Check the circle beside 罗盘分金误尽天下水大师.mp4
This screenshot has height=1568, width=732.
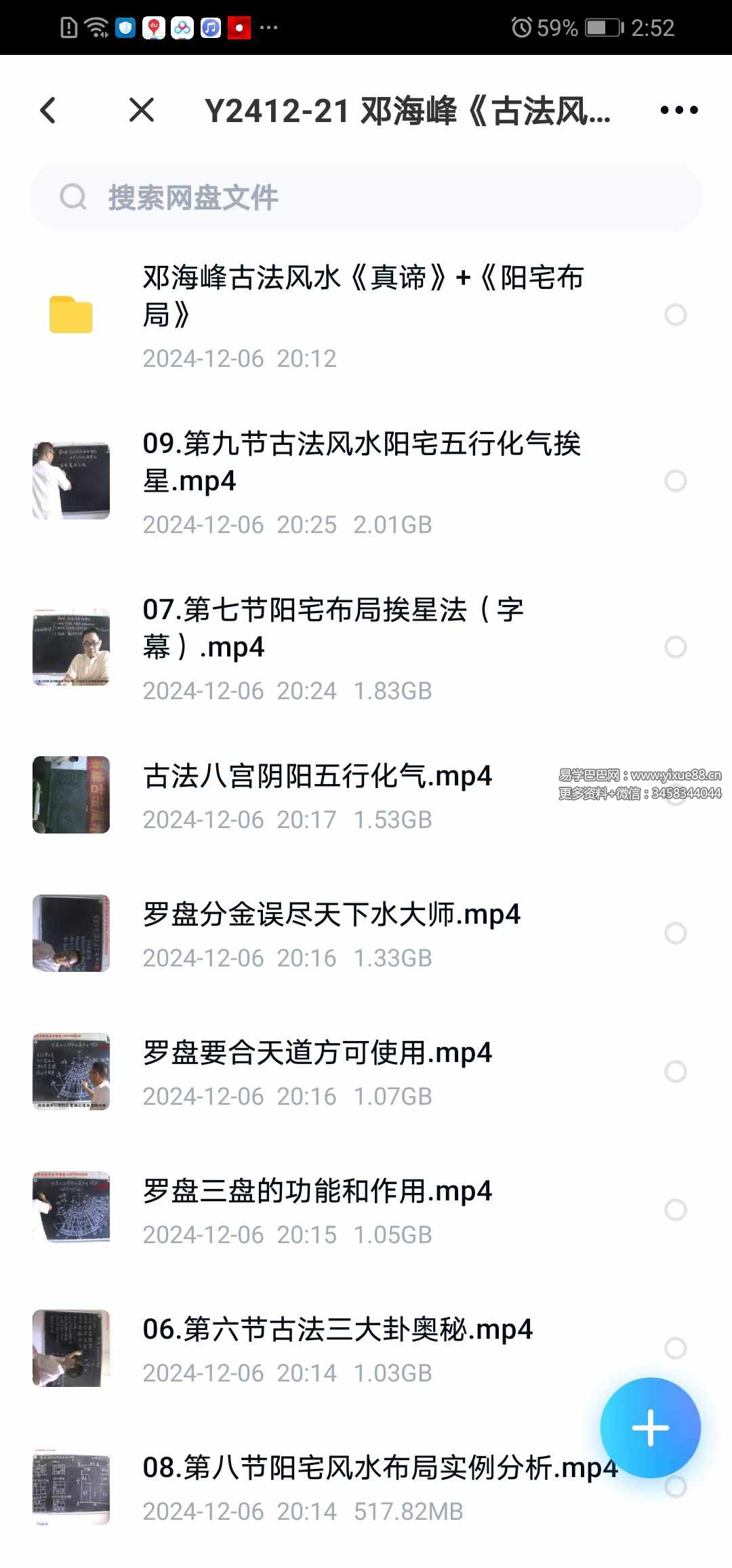pos(675,934)
